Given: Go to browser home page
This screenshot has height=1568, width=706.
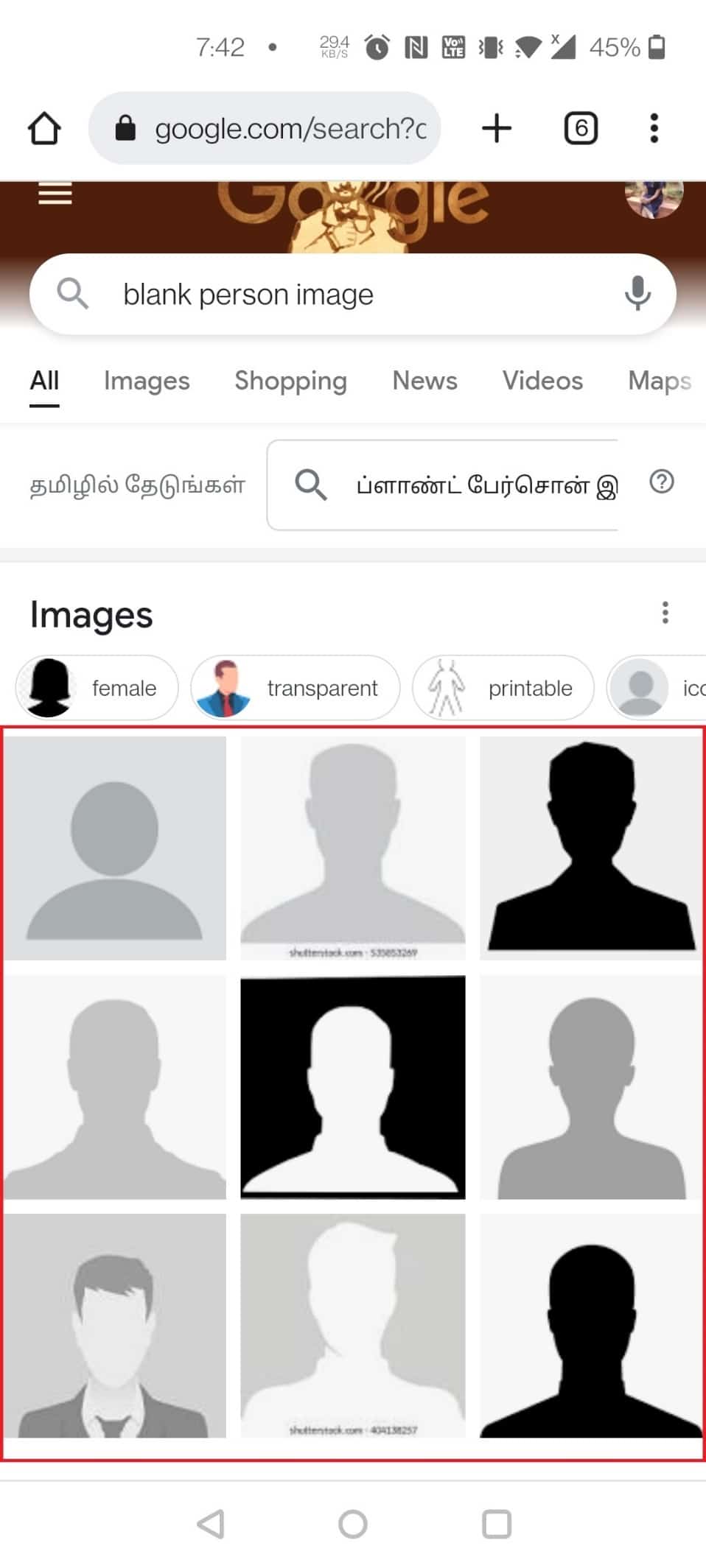Looking at the screenshot, I should pyautogui.click(x=44, y=129).
